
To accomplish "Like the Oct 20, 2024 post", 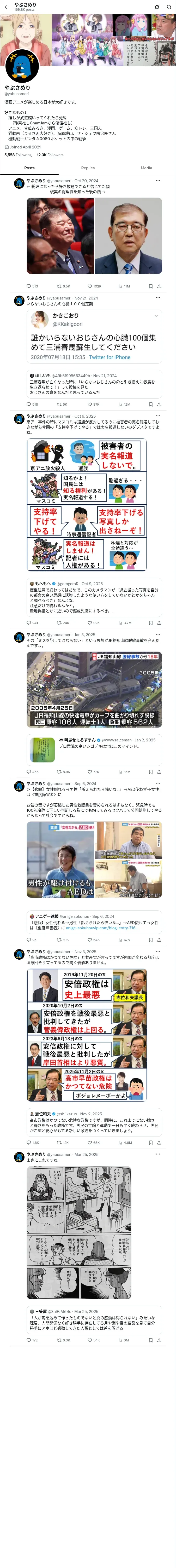I will pyautogui.click(x=95, y=286).
